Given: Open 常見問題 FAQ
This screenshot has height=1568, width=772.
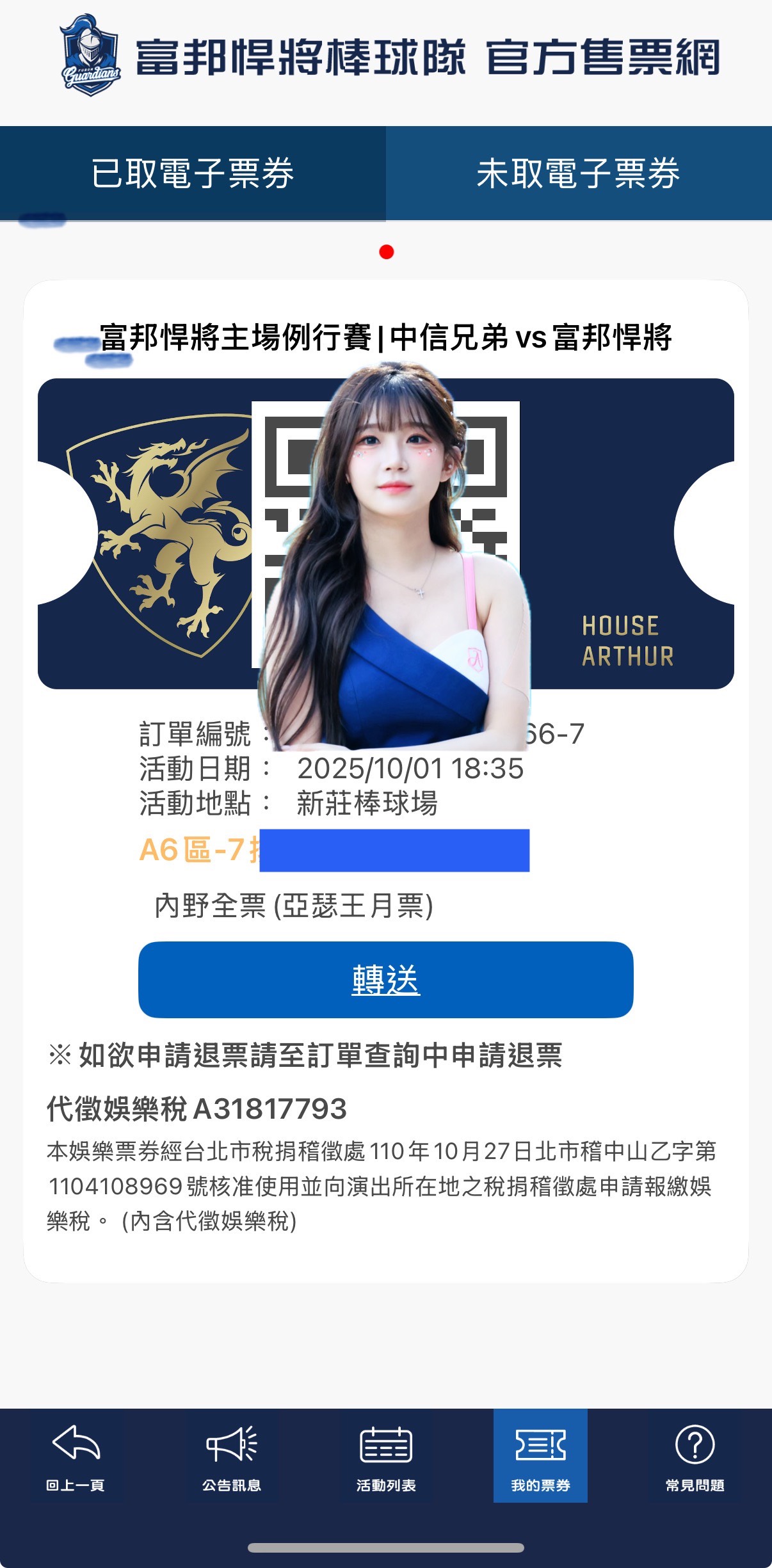Looking at the screenshot, I should [695, 1456].
